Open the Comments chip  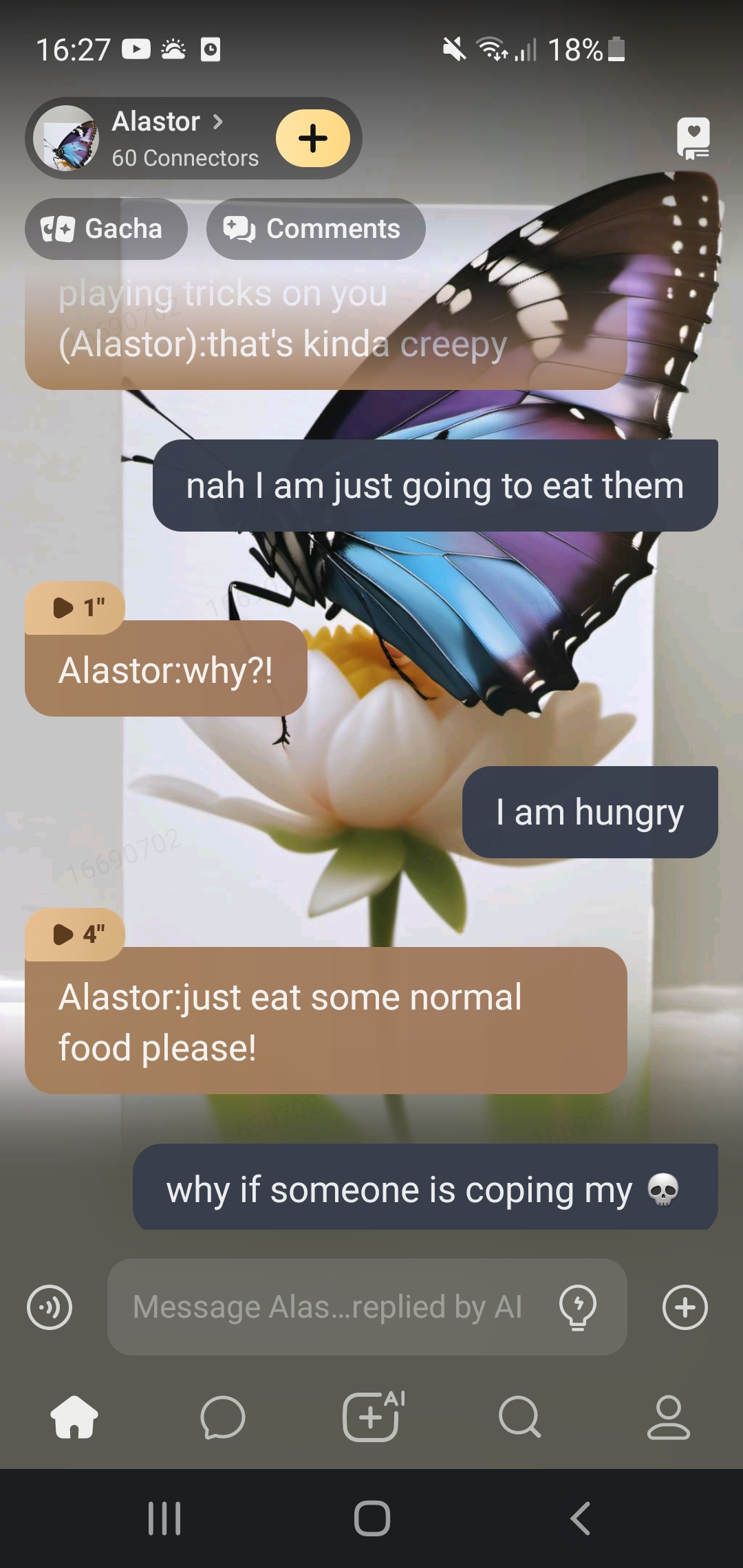pyautogui.click(x=316, y=229)
